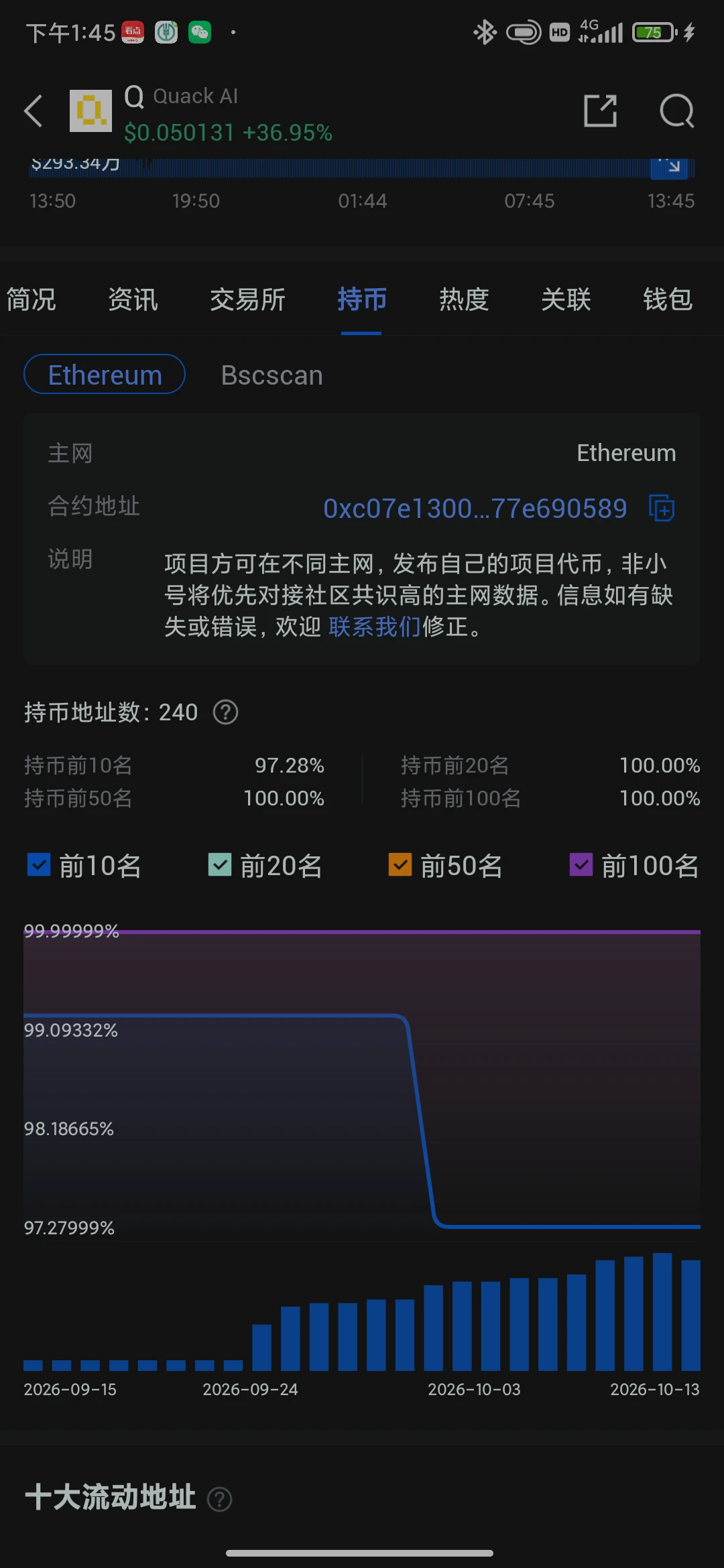Image resolution: width=724 pixels, height=1568 pixels.
Task: Open the help icon beside 持币地址数
Action: (x=225, y=712)
